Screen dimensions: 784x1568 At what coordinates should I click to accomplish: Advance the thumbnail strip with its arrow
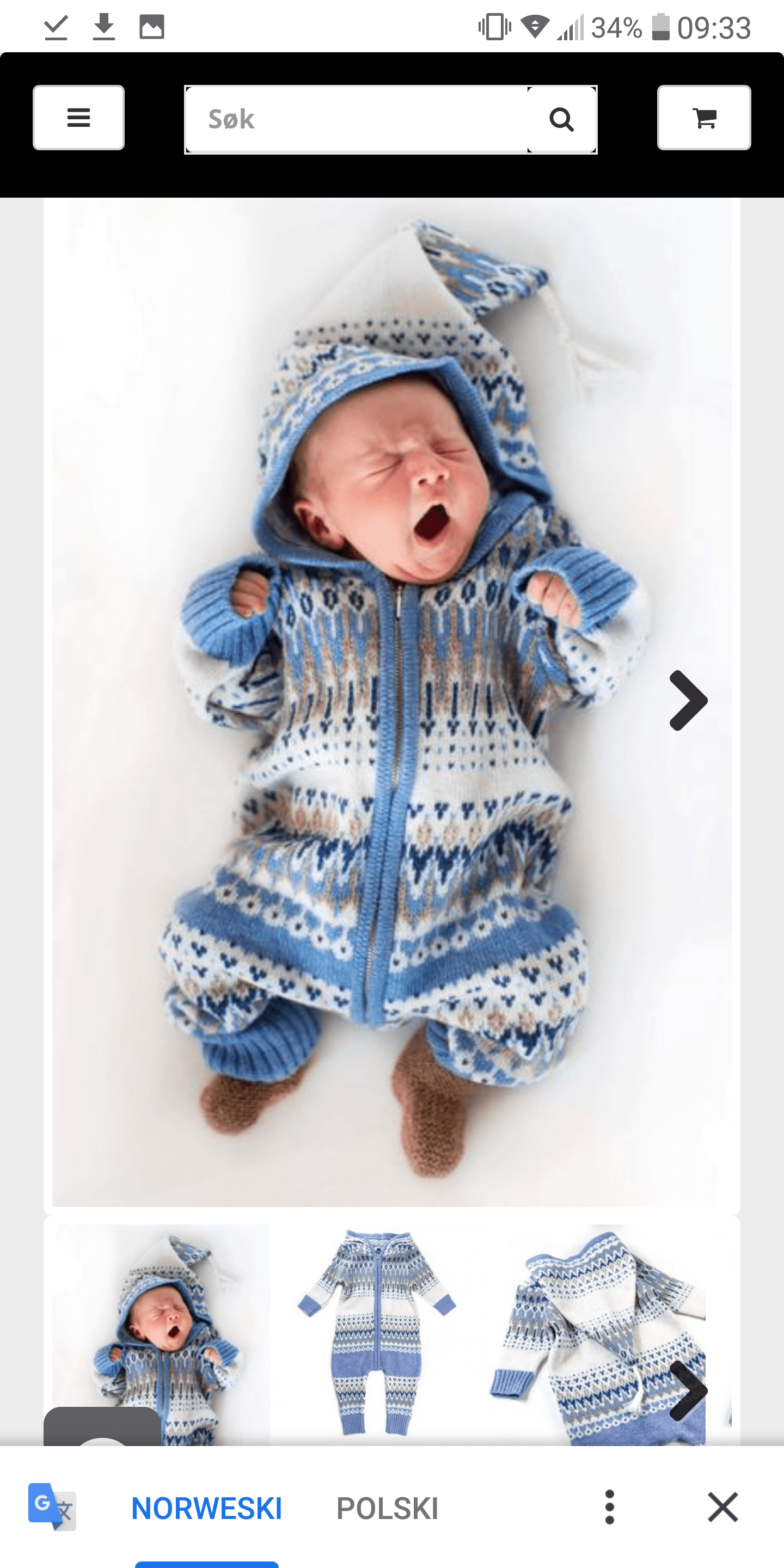(x=688, y=1392)
